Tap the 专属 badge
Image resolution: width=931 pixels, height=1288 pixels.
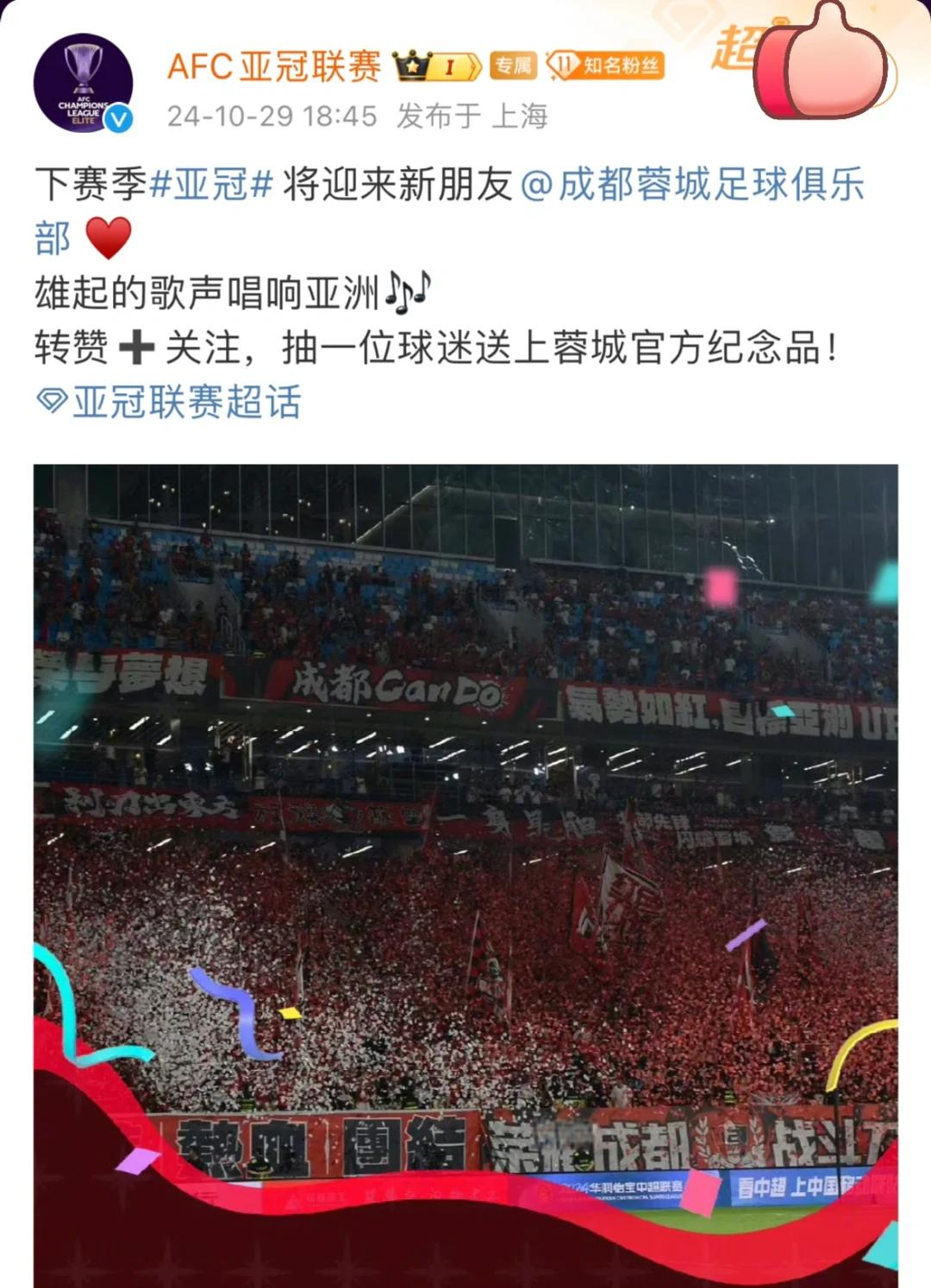513,66
